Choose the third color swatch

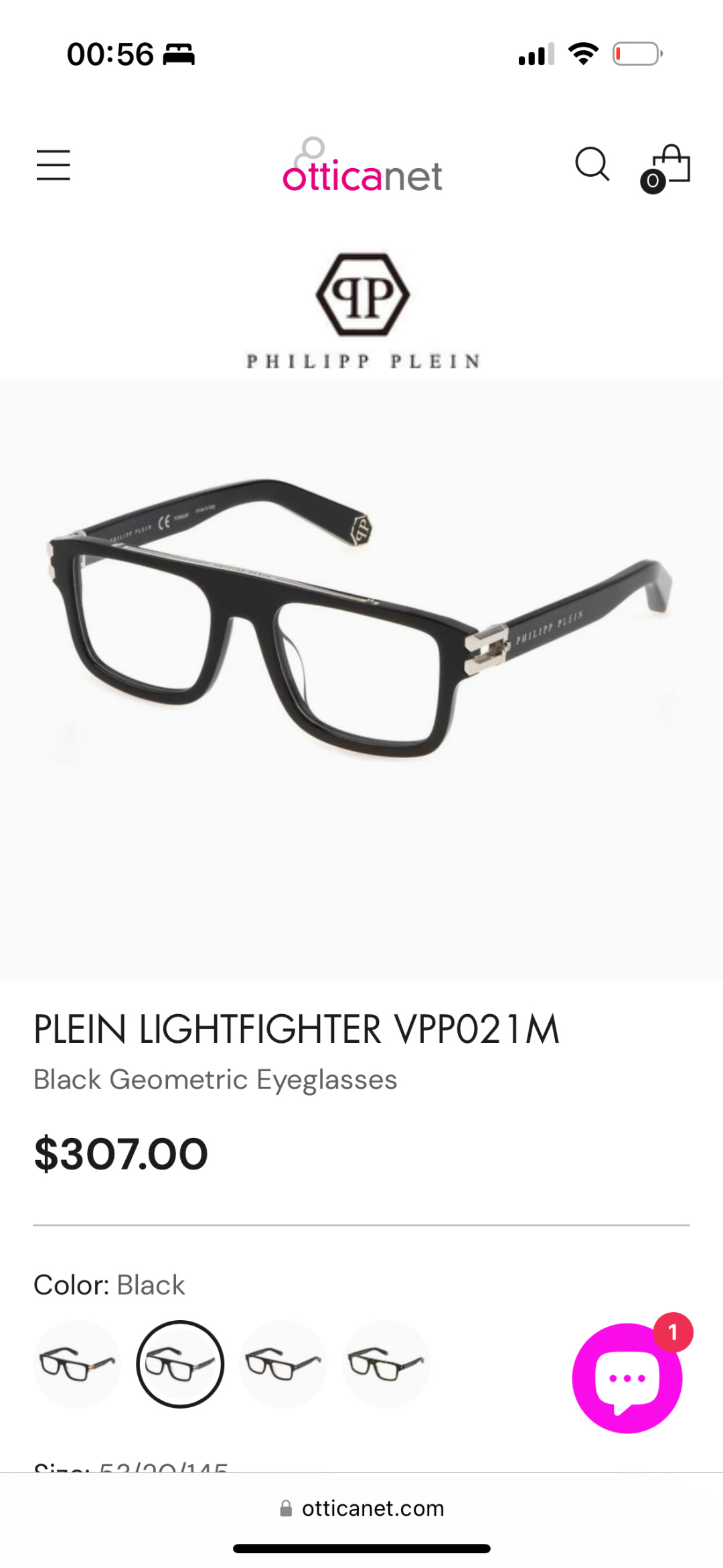(283, 1364)
